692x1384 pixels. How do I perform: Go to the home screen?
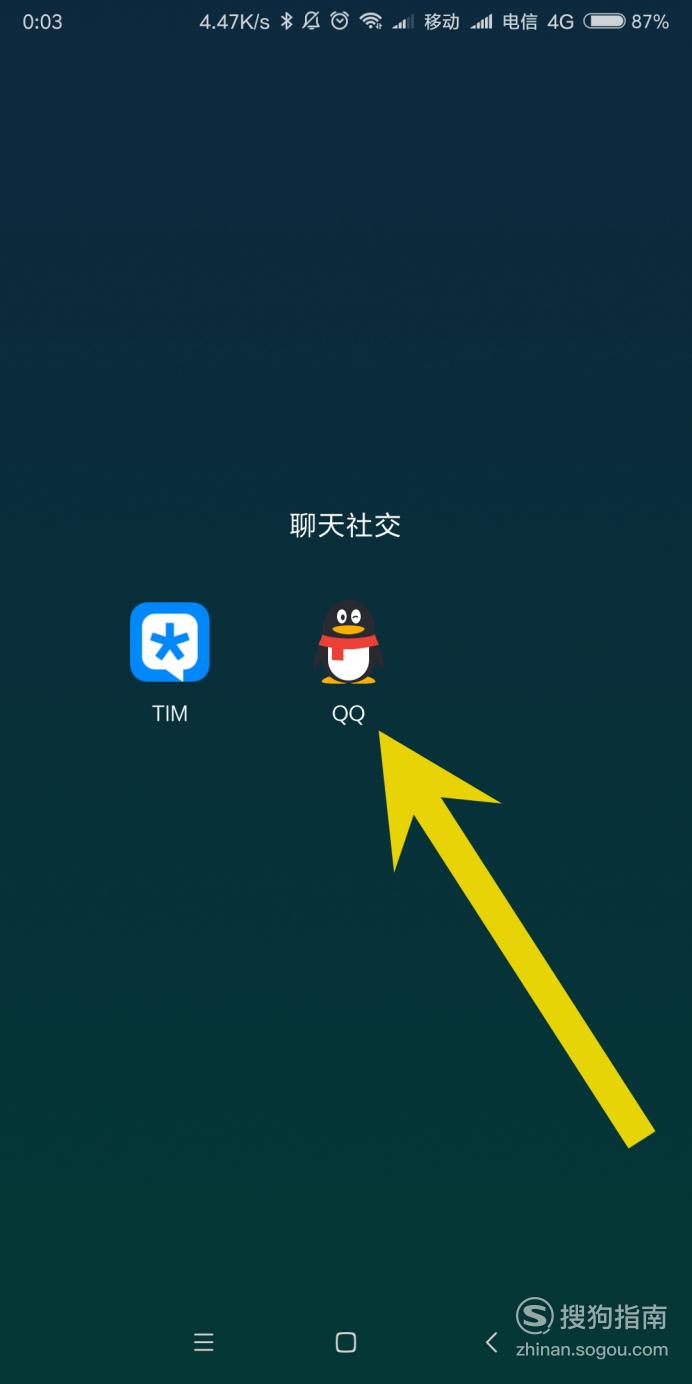(x=346, y=1342)
